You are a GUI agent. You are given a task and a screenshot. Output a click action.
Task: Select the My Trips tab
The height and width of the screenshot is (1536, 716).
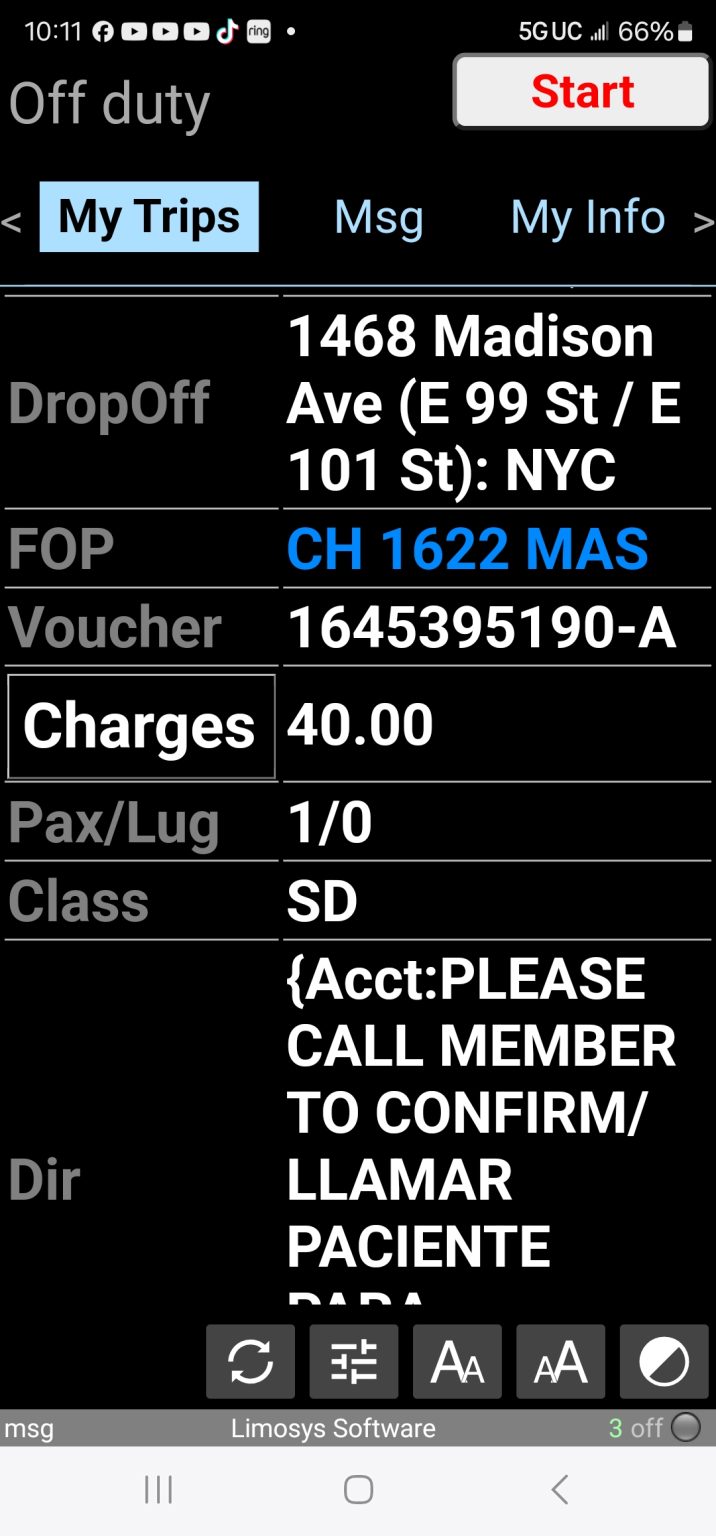click(149, 217)
